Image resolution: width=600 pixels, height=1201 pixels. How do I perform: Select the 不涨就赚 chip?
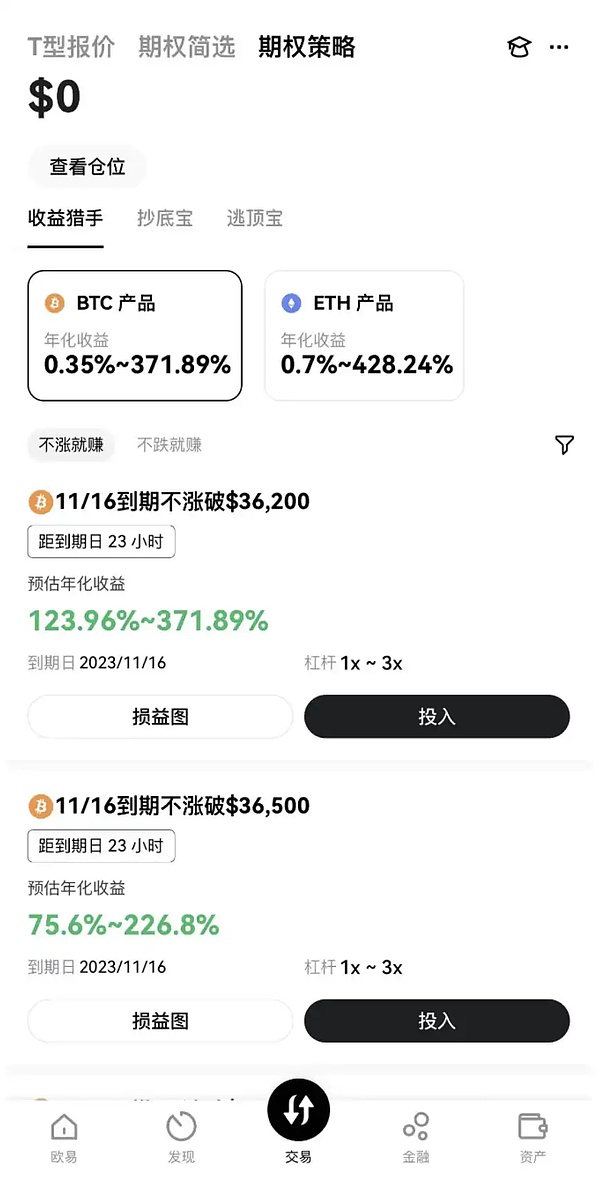coord(71,445)
